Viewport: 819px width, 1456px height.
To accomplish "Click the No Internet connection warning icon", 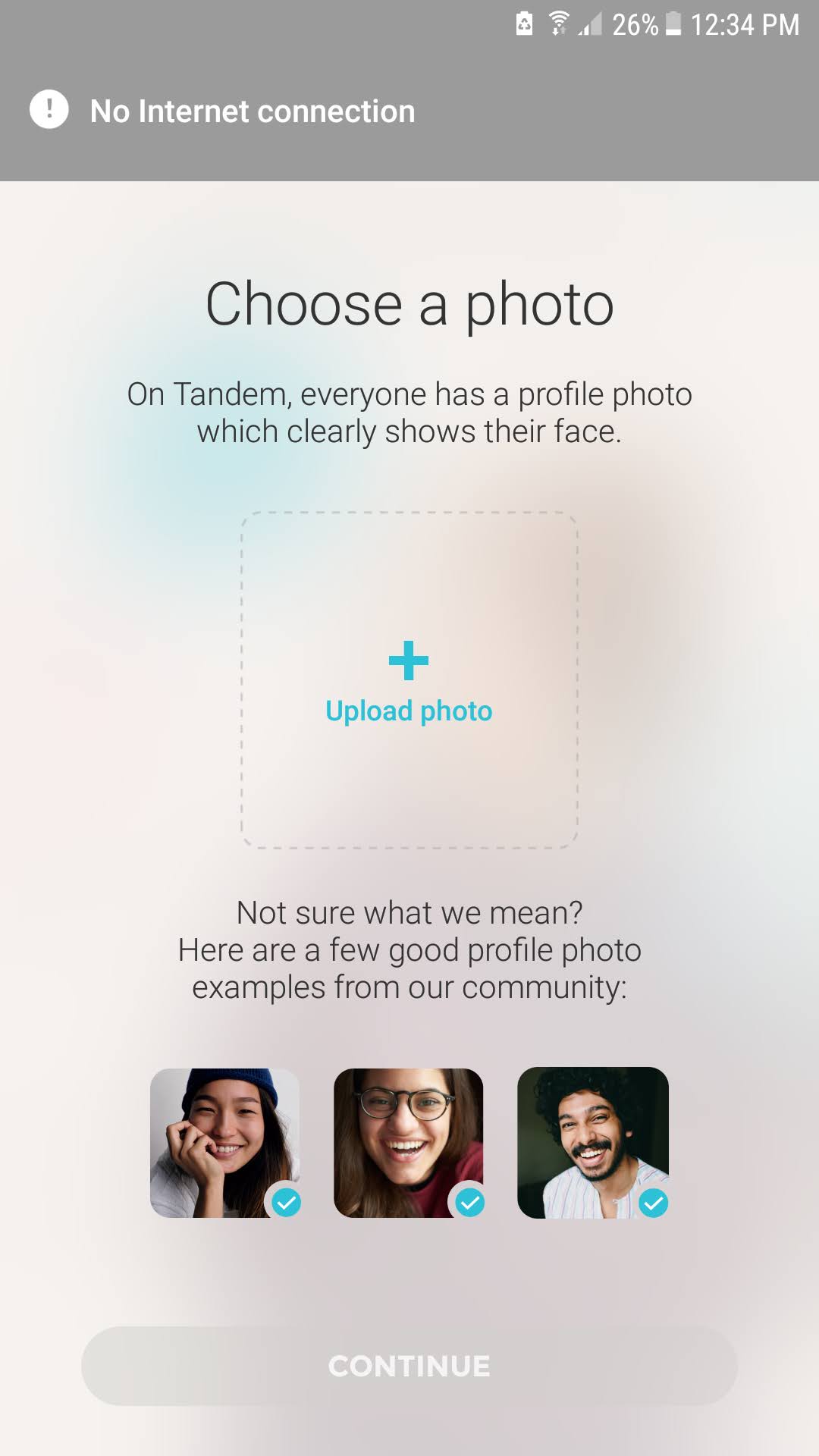I will point(48,111).
